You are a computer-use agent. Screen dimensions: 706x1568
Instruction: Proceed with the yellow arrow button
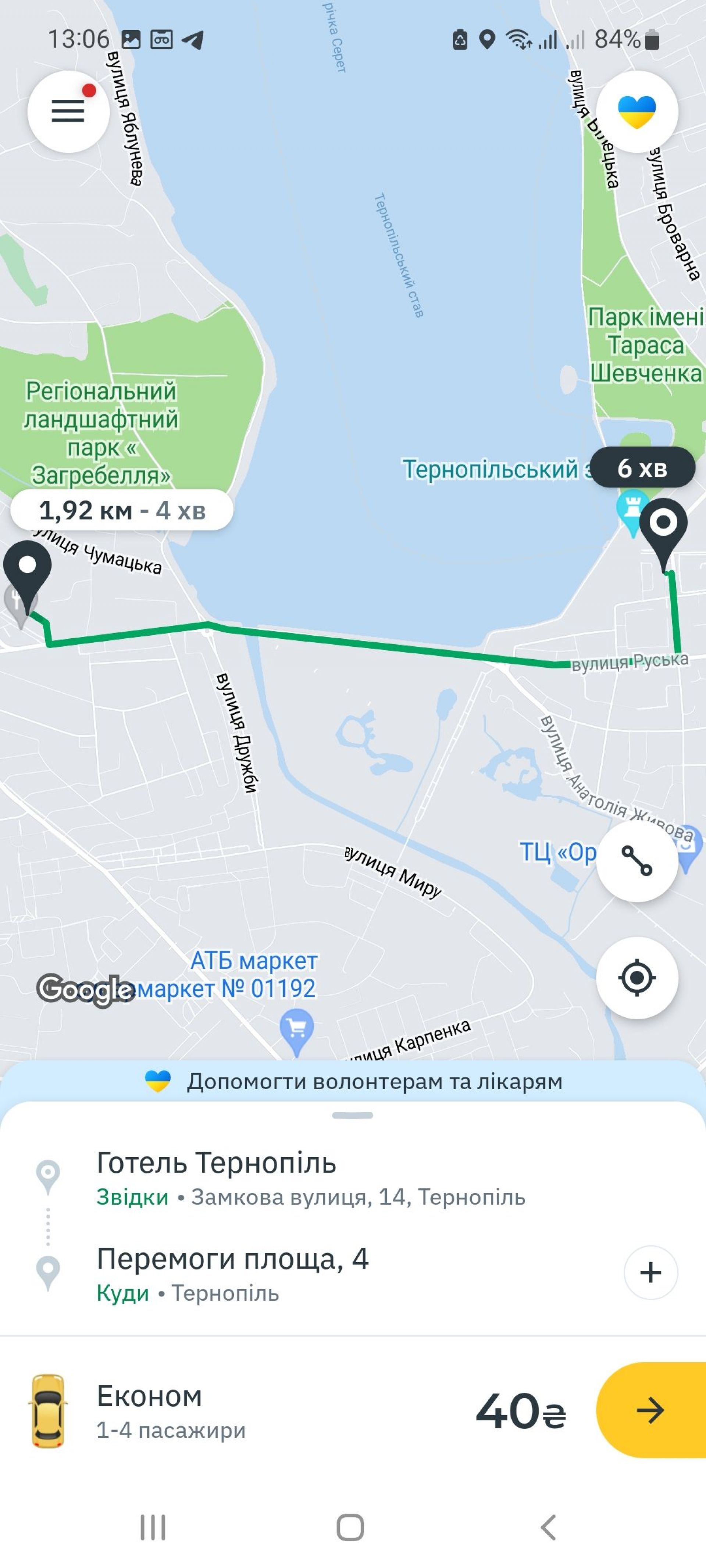click(650, 1410)
